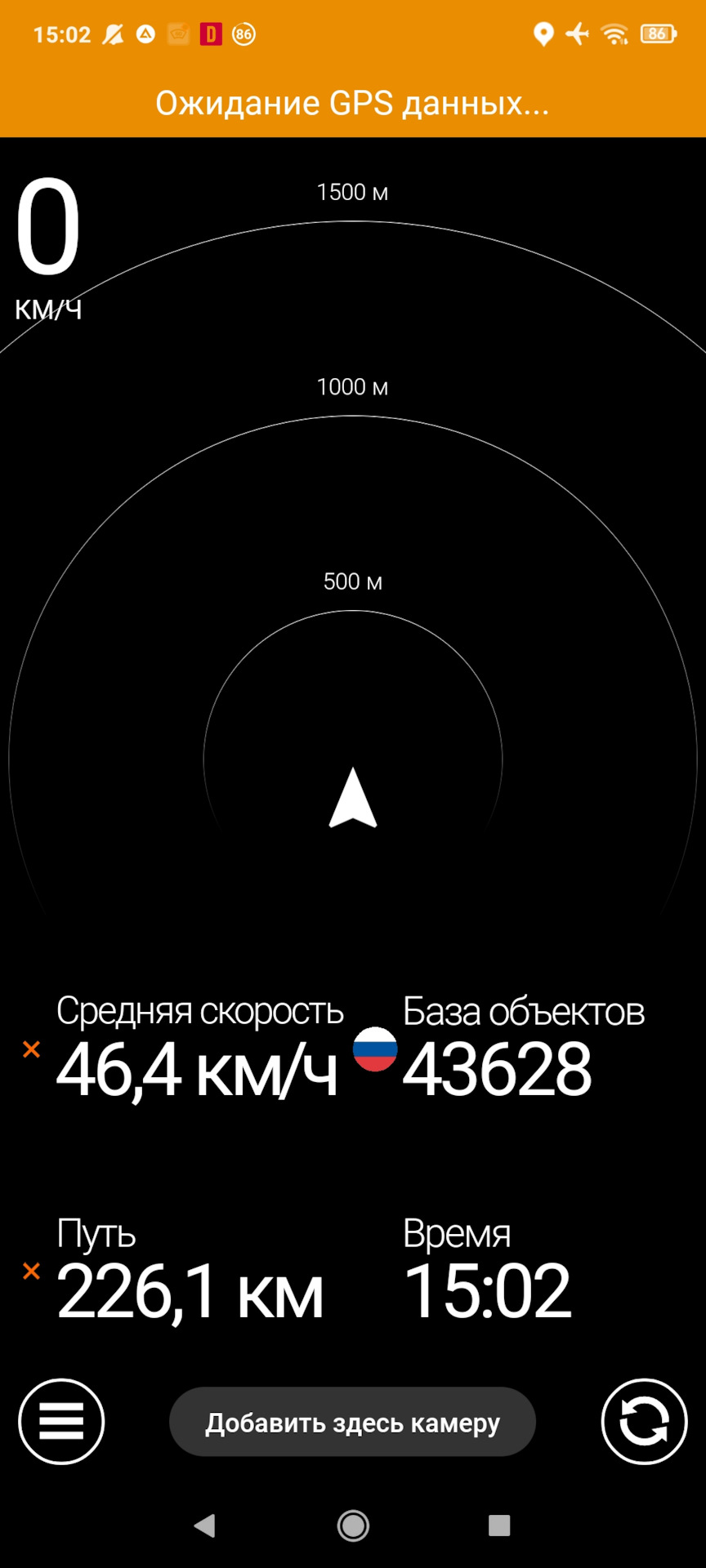Reset the Путь distance counter

(x=31, y=1271)
